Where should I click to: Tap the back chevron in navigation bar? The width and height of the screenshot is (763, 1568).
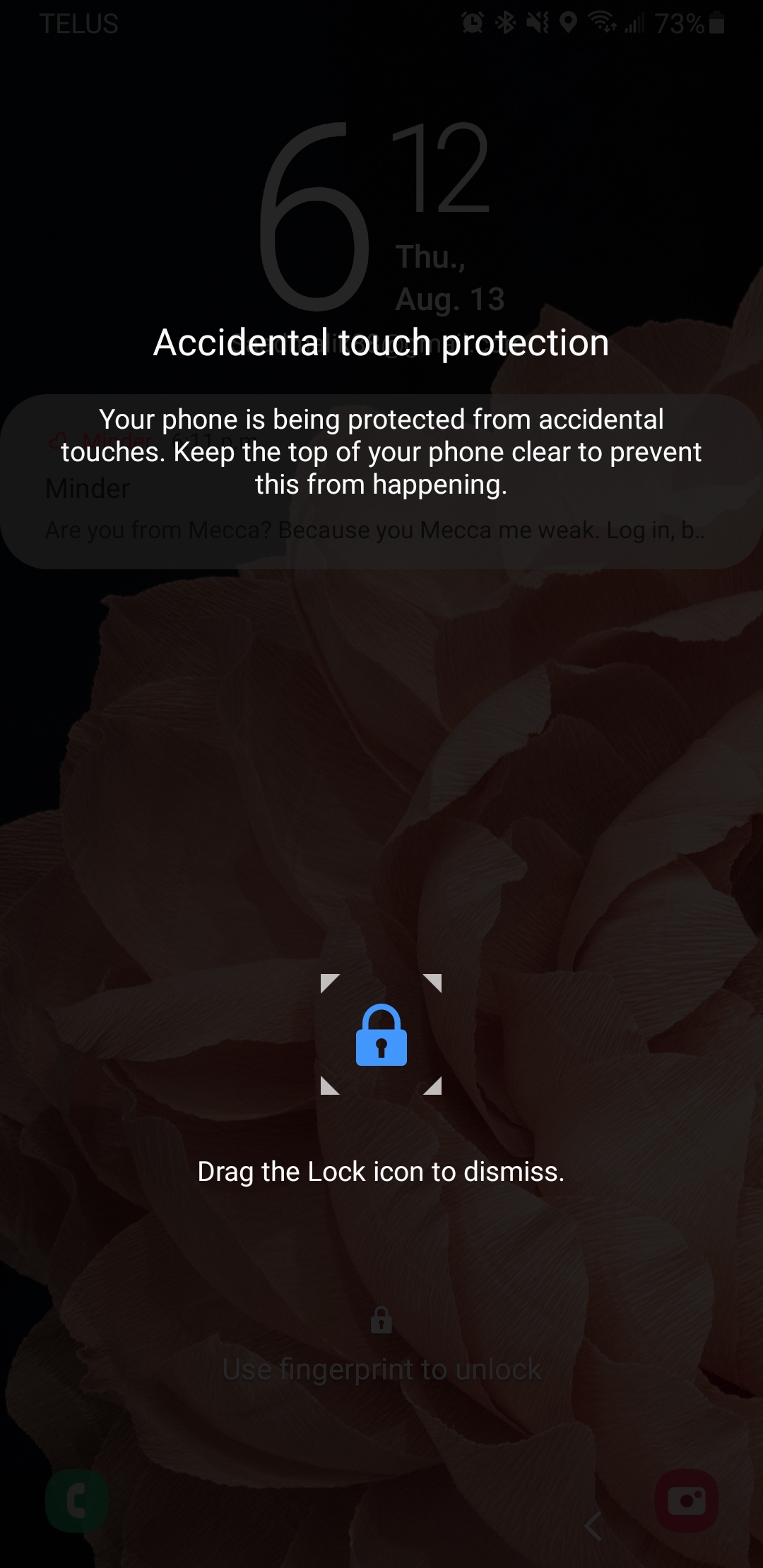click(593, 1526)
